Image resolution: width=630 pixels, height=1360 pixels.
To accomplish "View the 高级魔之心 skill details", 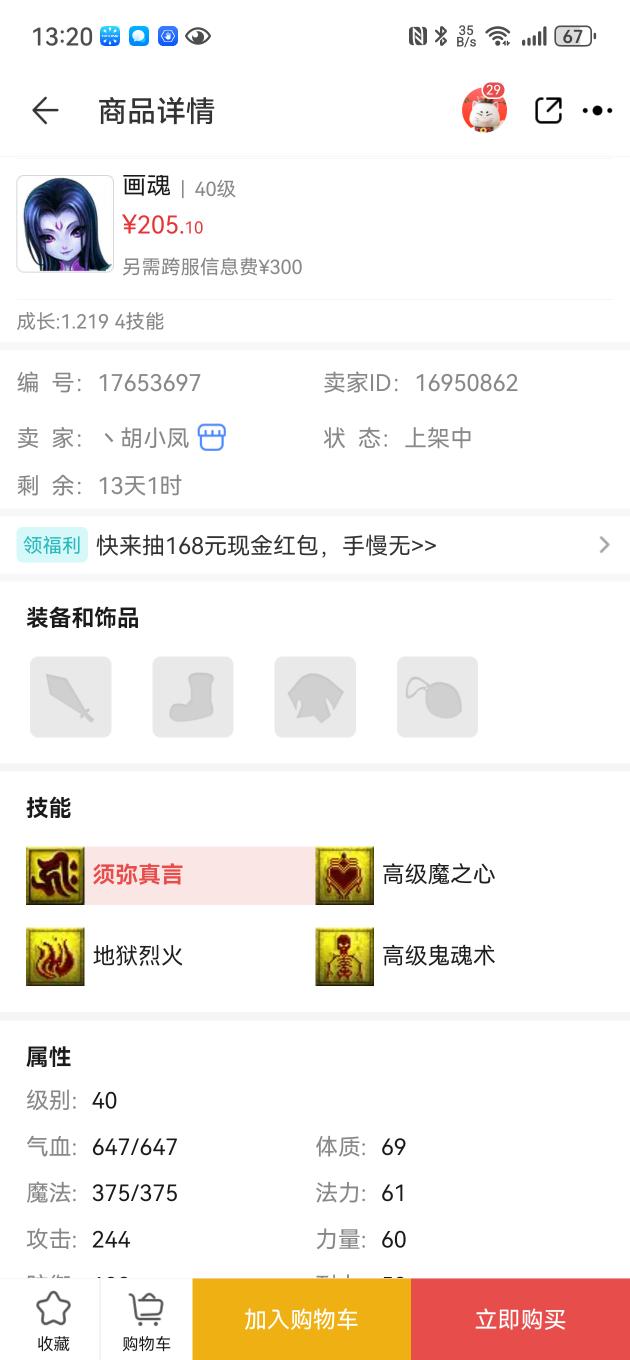I will pyautogui.click(x=438, y=875).
